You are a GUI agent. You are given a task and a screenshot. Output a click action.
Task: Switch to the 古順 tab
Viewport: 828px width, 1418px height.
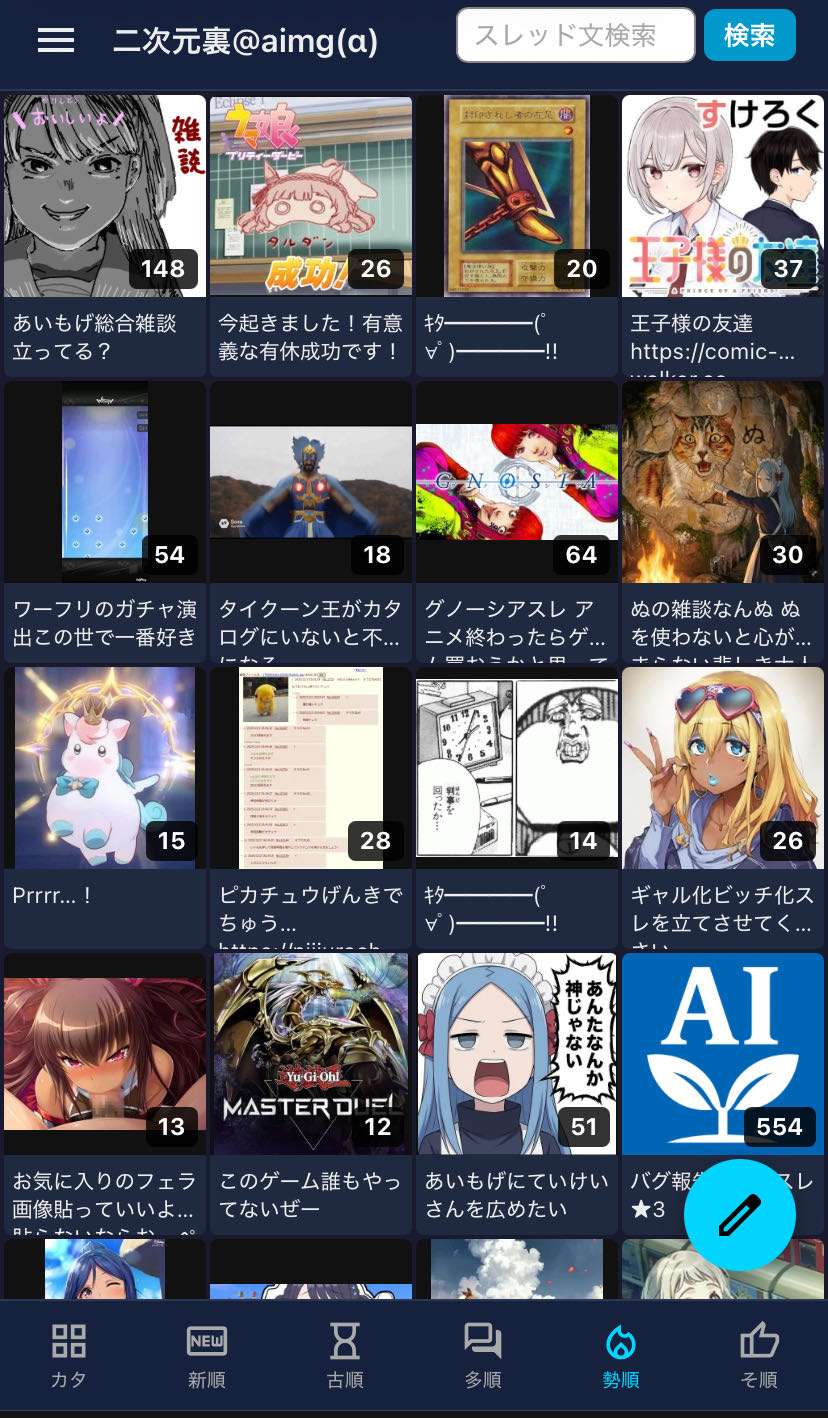(345, 1355)
